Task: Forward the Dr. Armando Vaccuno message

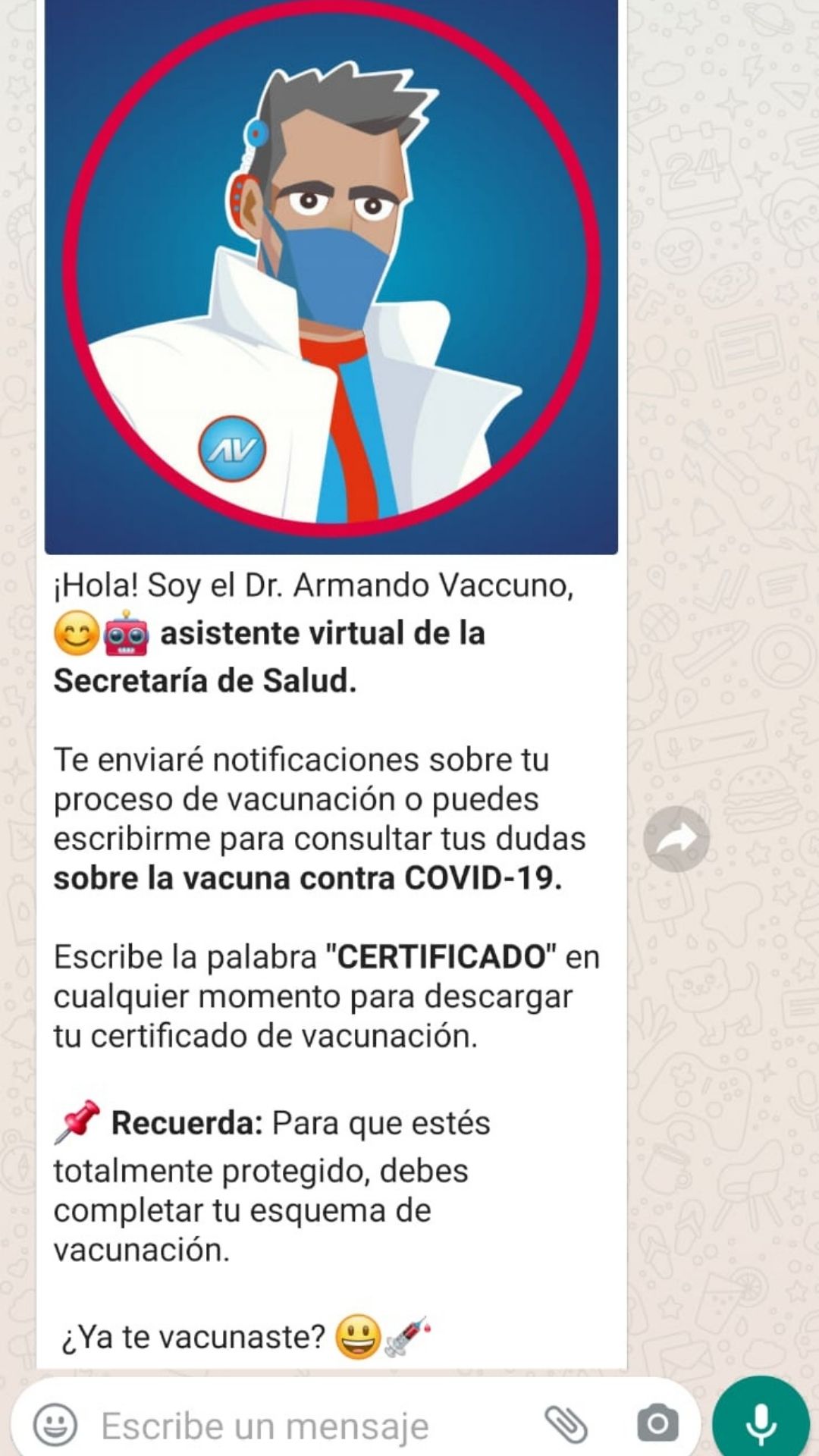Action: [x=676, y=839]
